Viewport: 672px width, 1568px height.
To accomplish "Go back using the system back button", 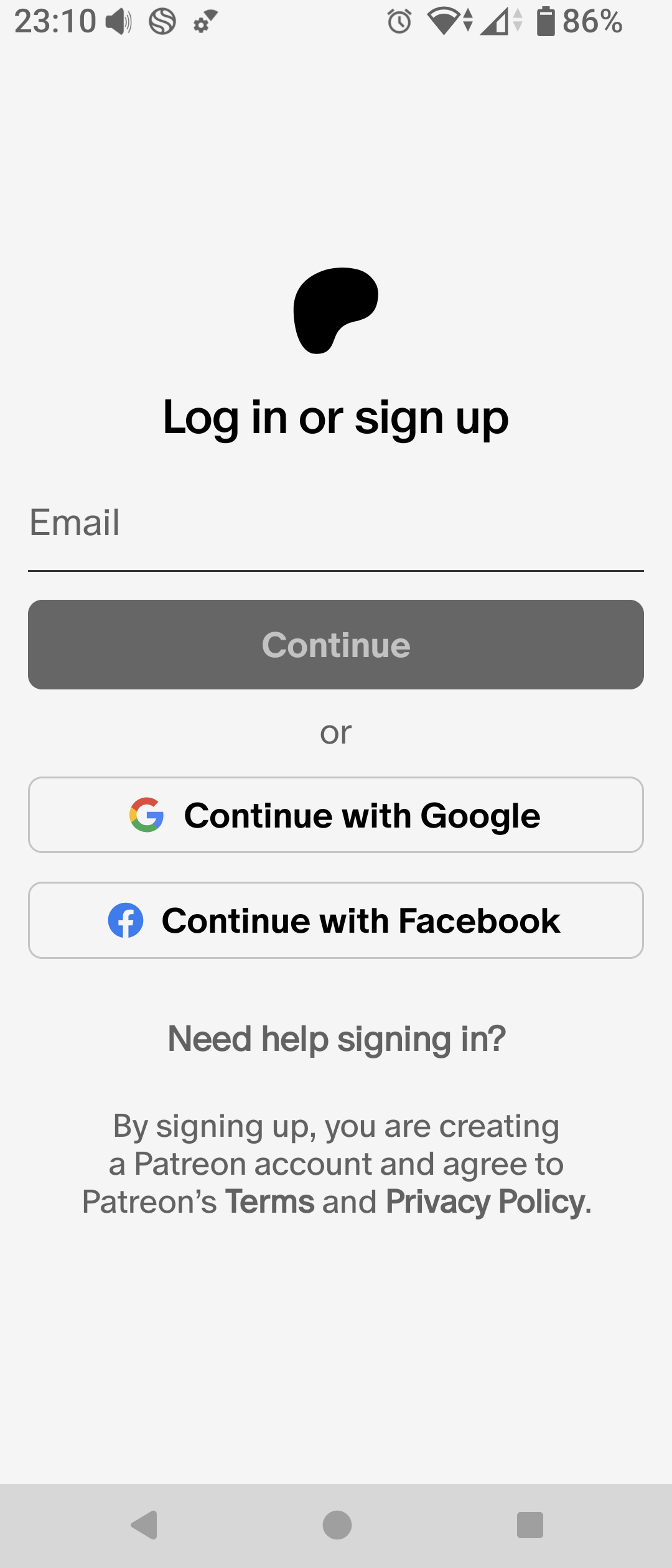I will pos(144,1525).
